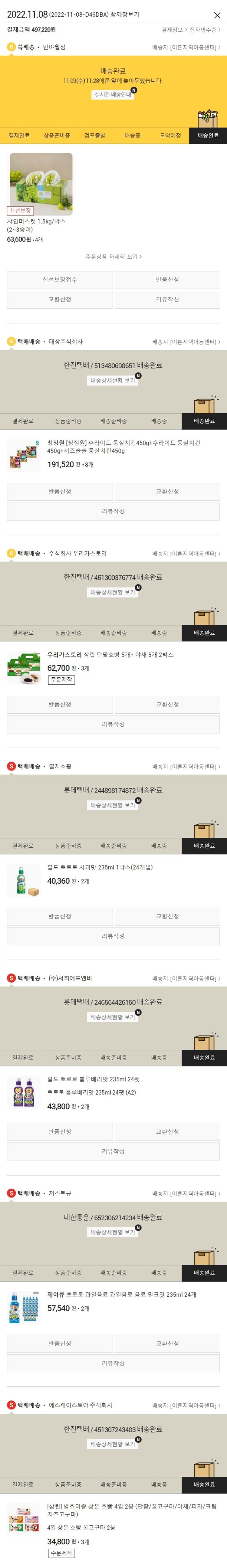Write a review for 청정원 통살치킨
Image resolution: width=227 pixels, height=1568 pixels.
pyautogui.click(x=113, y=511)
